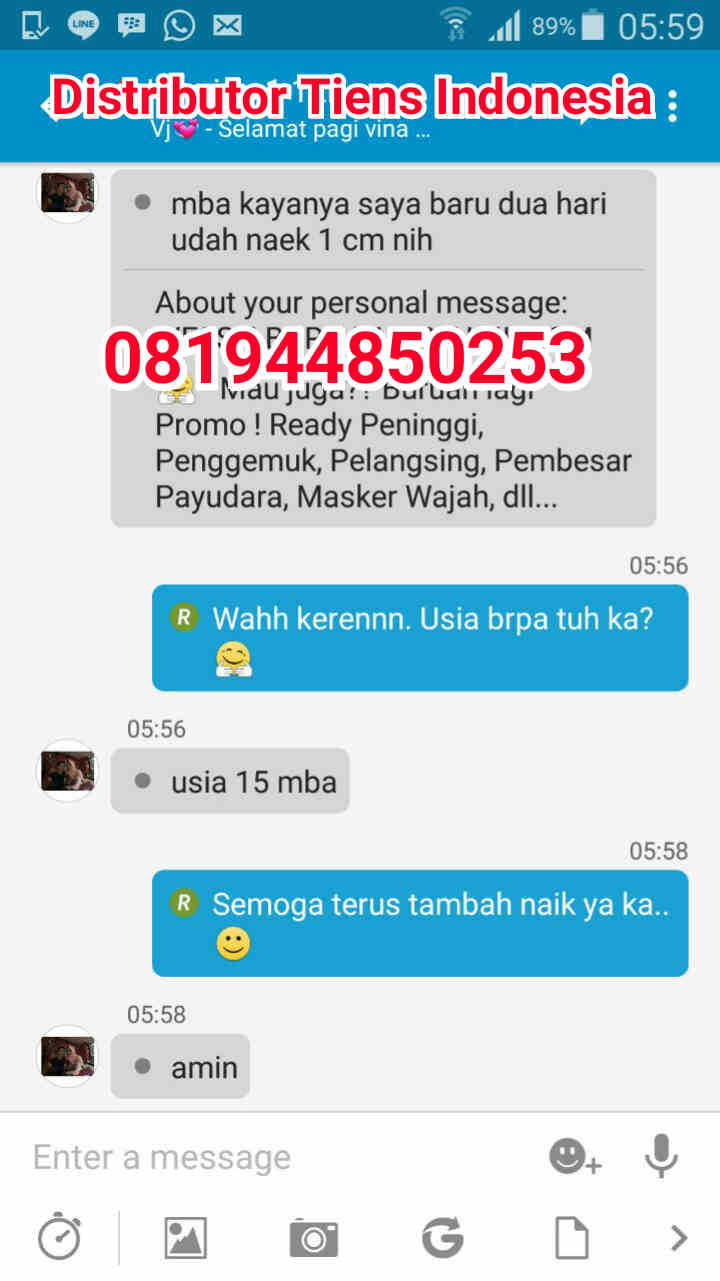
Task: Open the overflow menu in chat header
Action: coord(673,106)
